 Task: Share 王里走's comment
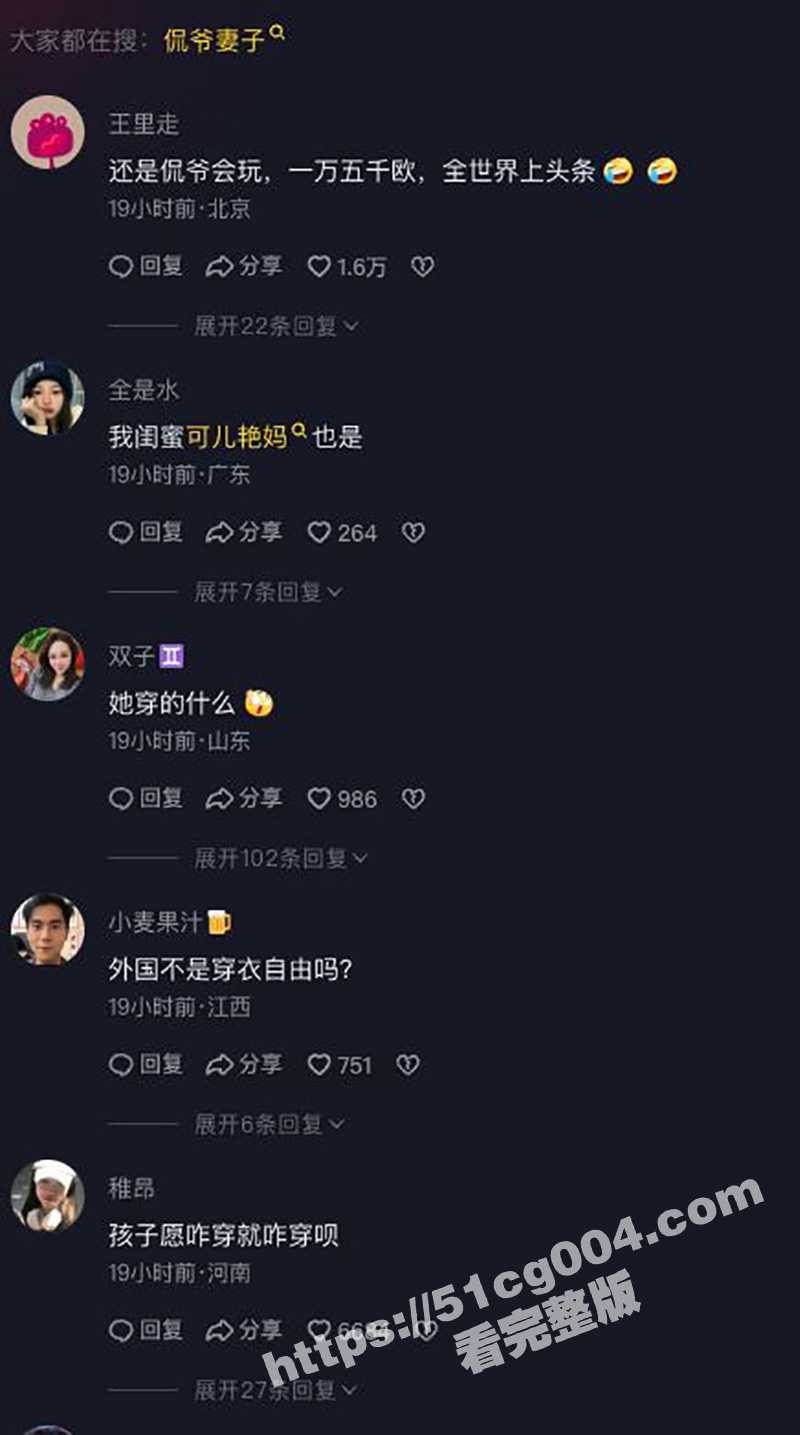[x=244, y=267]
